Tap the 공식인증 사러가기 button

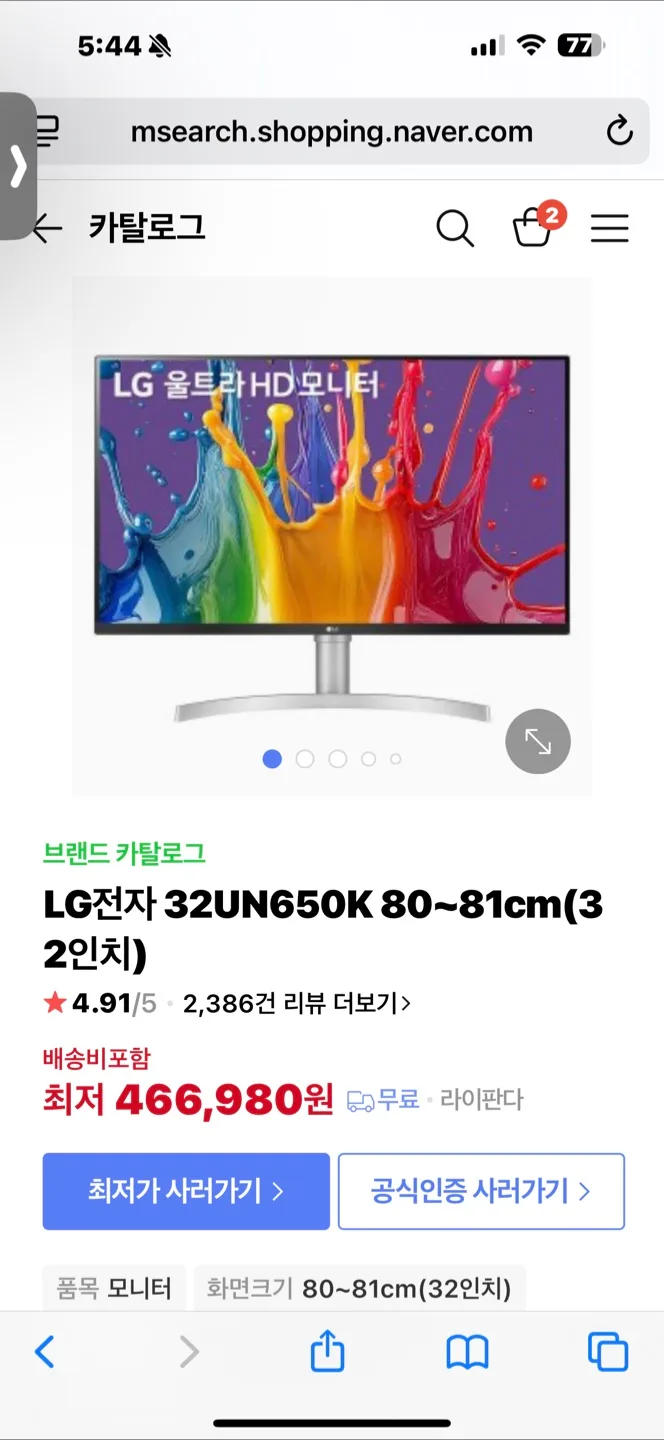tap(481, 1191)
